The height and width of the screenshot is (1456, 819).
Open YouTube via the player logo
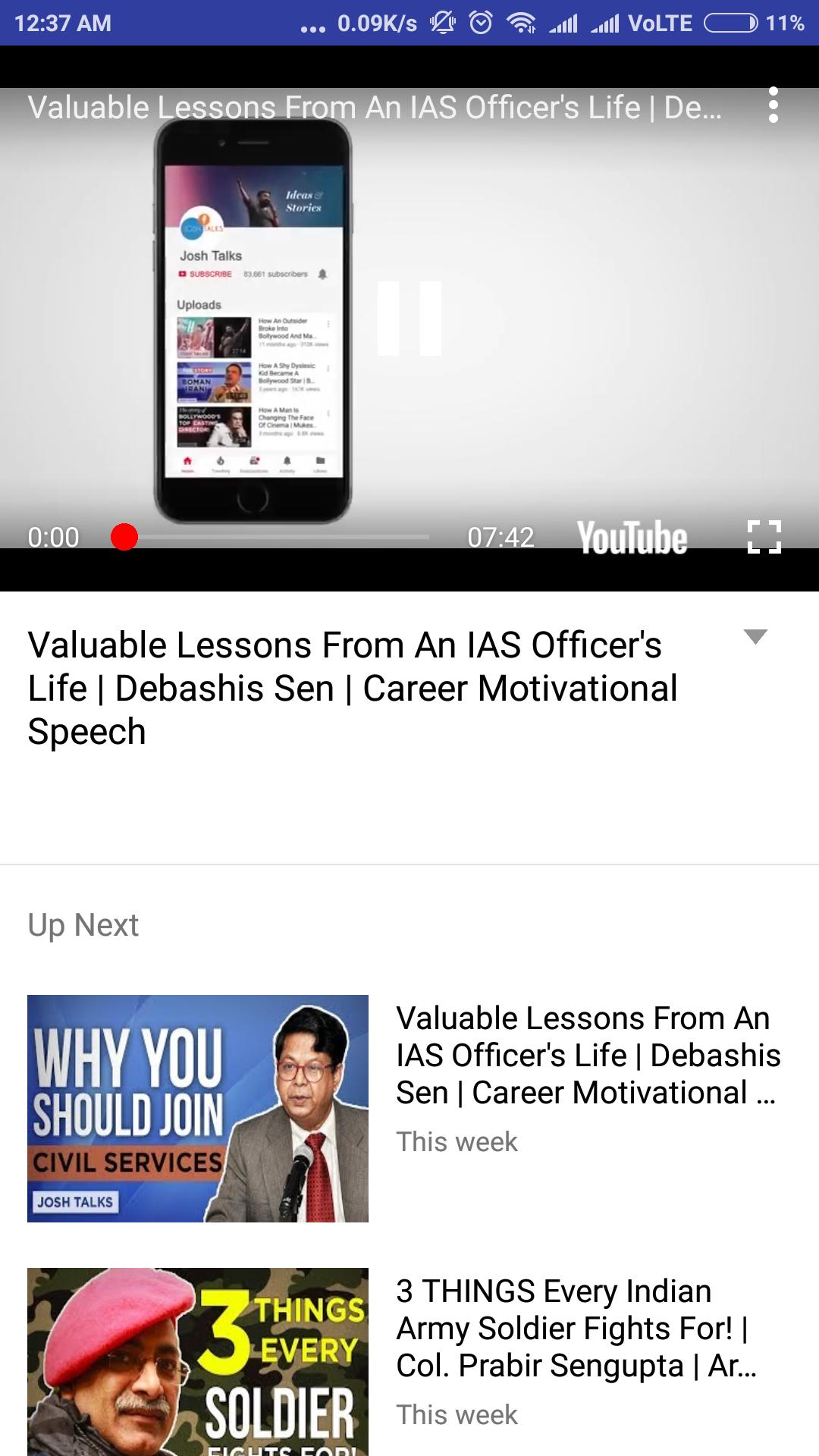[632, 537]
